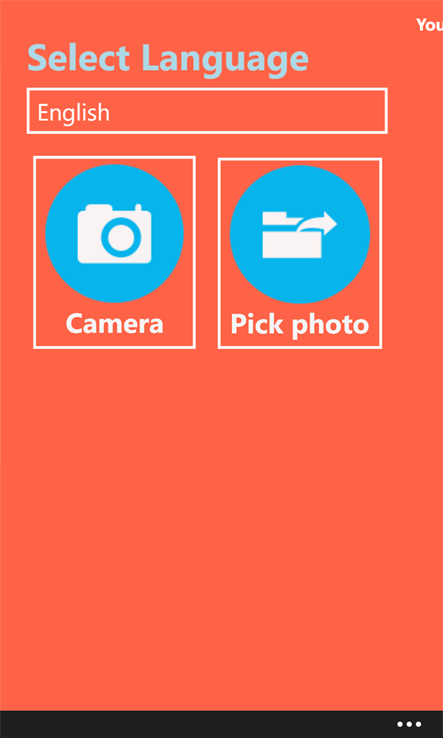Choose the Pick photo option
Viewport: 443px width, 738px height.
coord(300,253)
